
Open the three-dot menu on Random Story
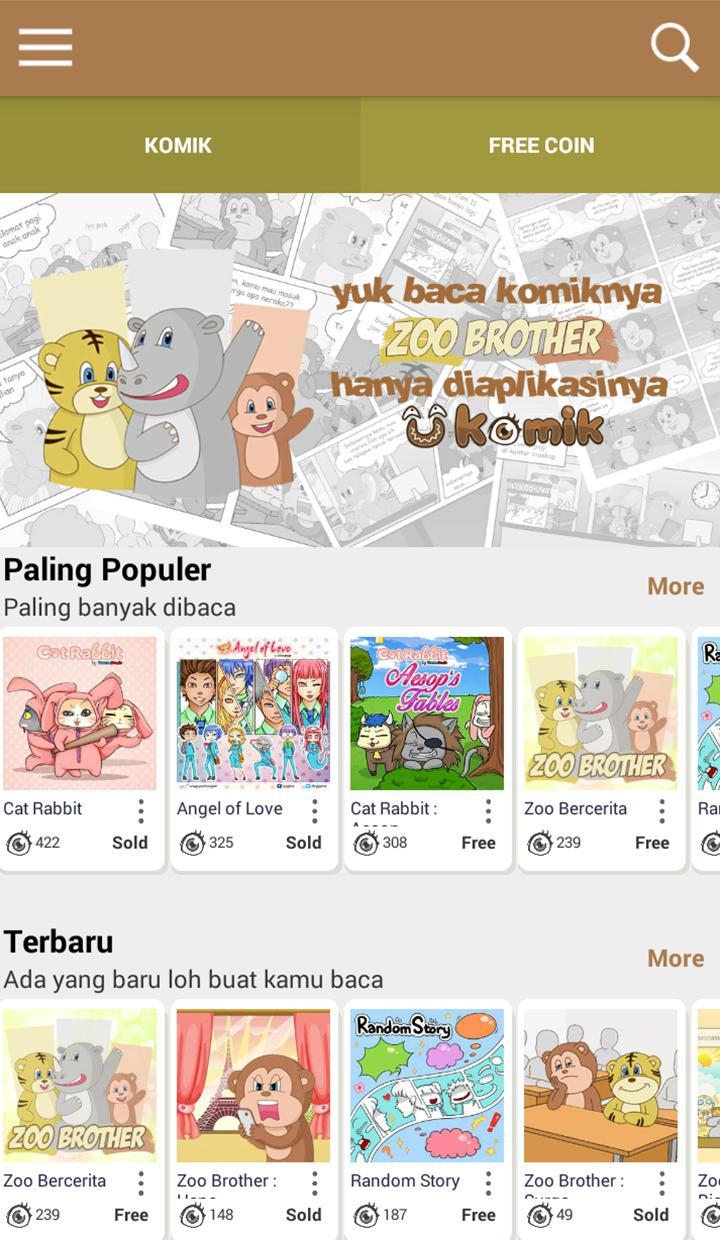click(489, 1181)
